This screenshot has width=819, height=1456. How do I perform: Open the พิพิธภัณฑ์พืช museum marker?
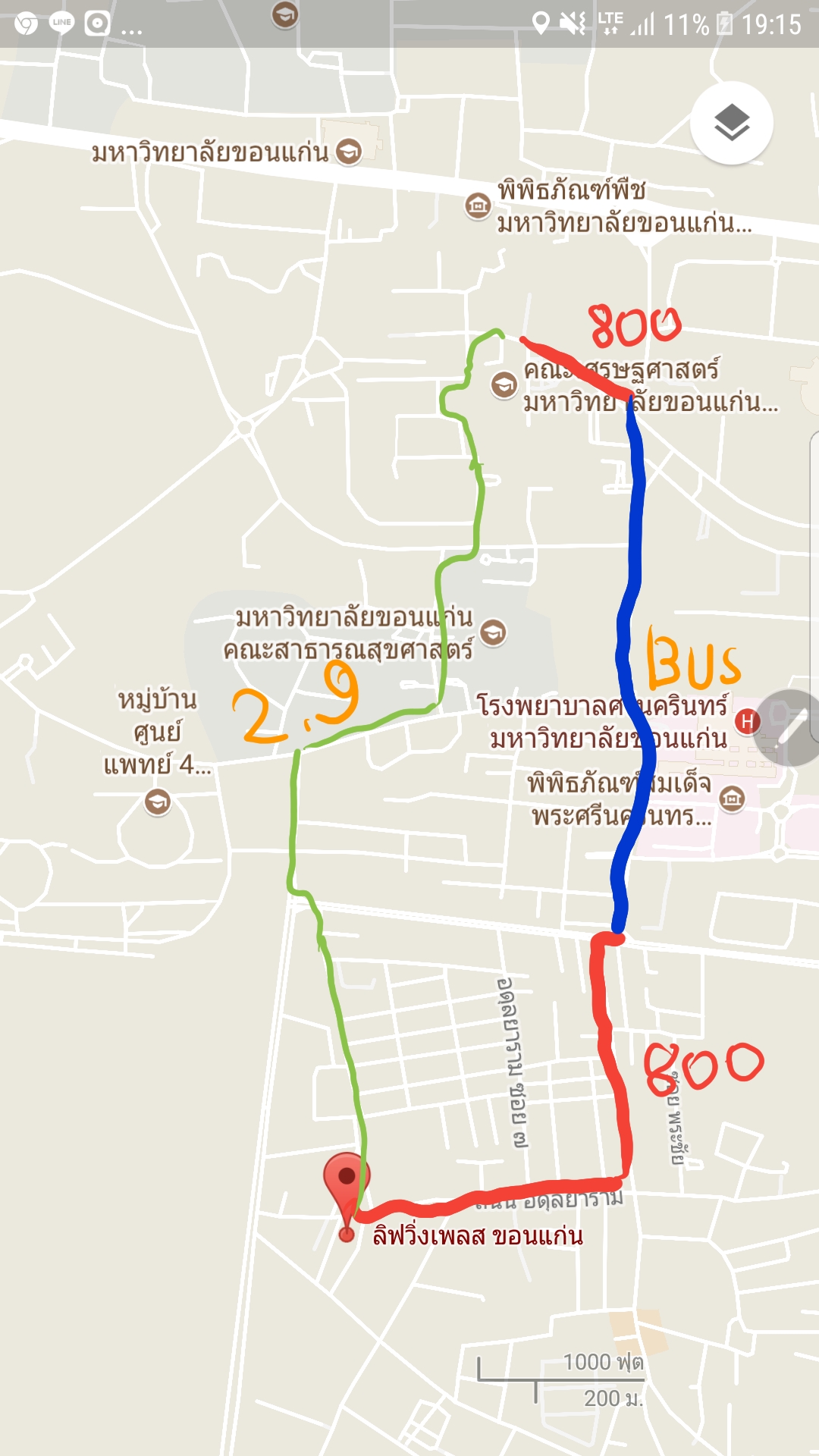point(478,206)
